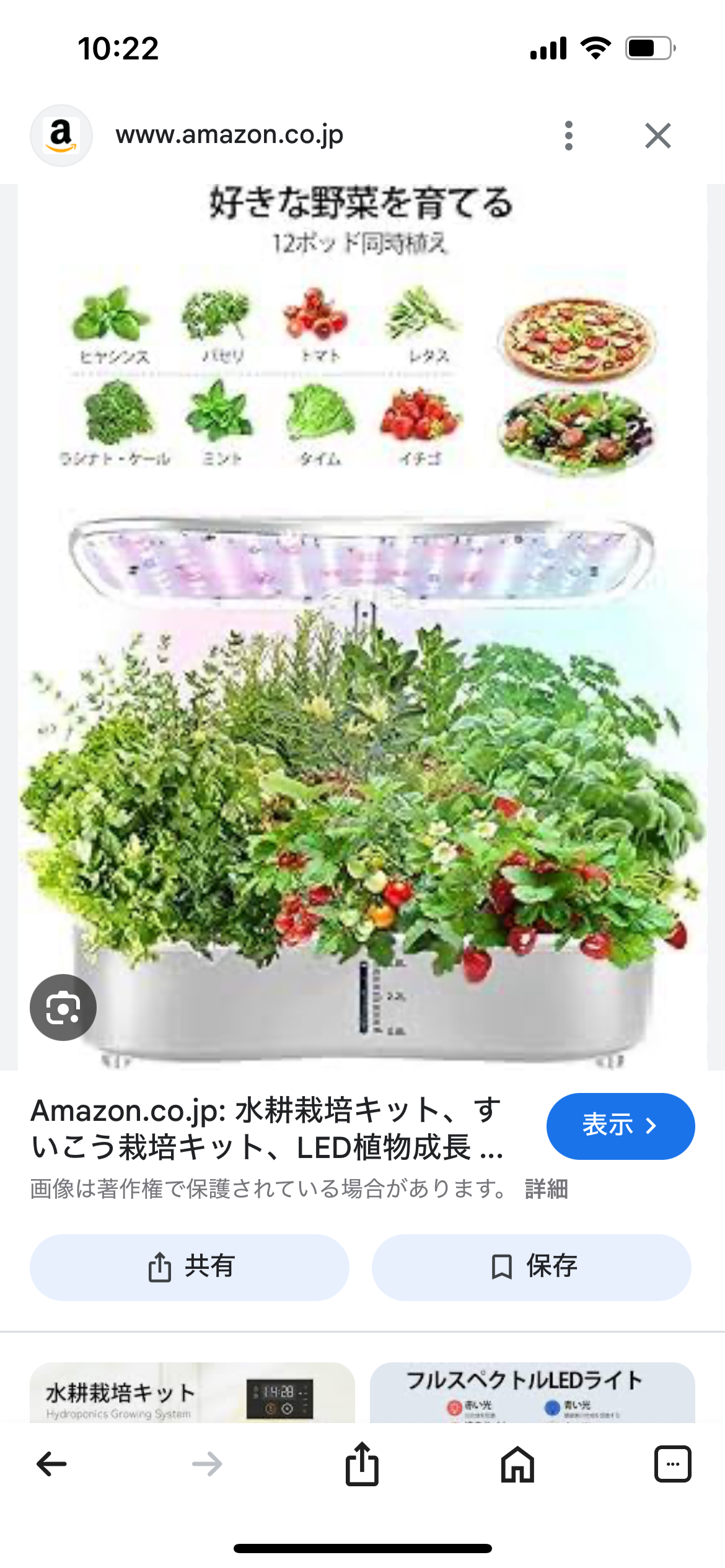The height and width of the screenshot is (1568, 725).
Task: Open the more options box in the toolbar
Action: (672, 1464)
